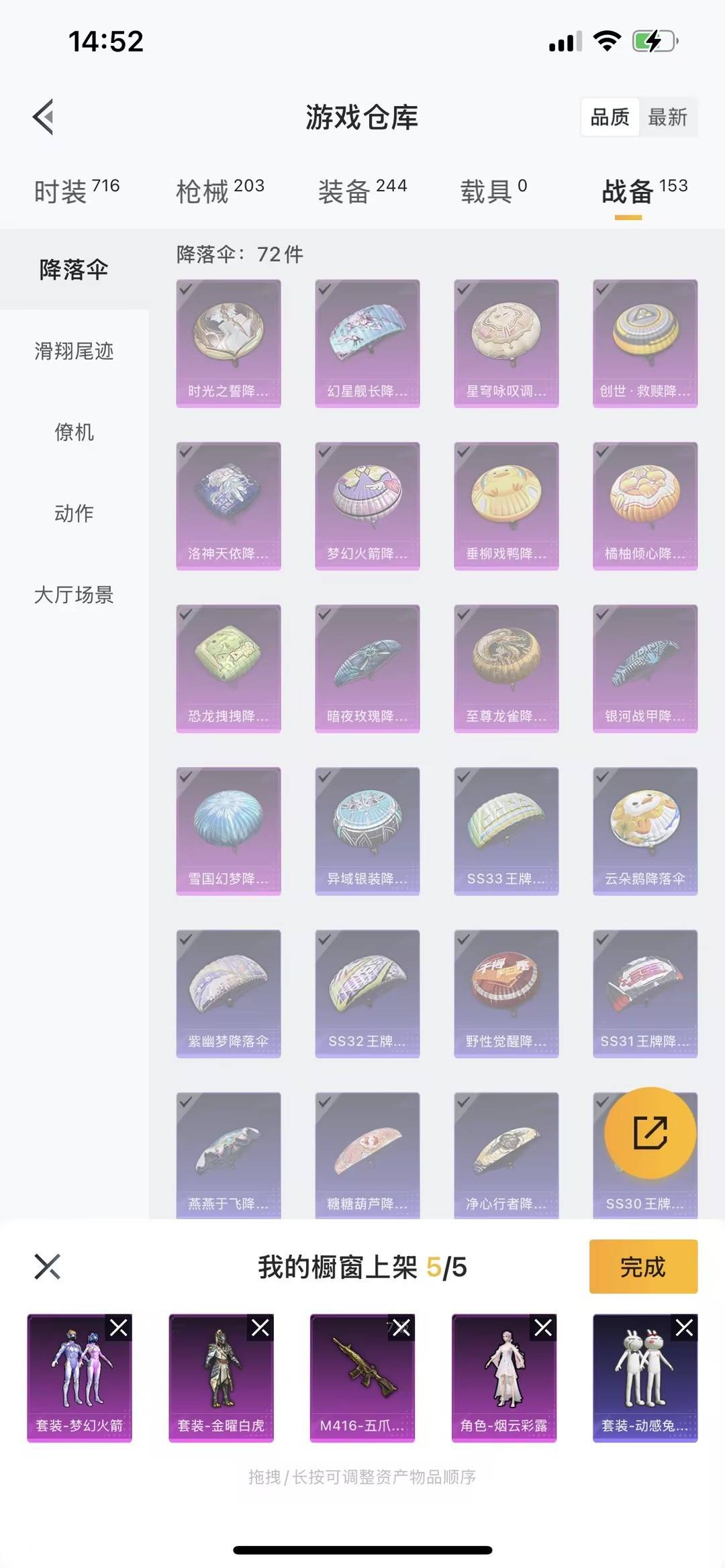This screenshot has height=1568, width=725.
Task: Remove 套装-金曜白虎 from showcase
Action: pos(260,1328)
